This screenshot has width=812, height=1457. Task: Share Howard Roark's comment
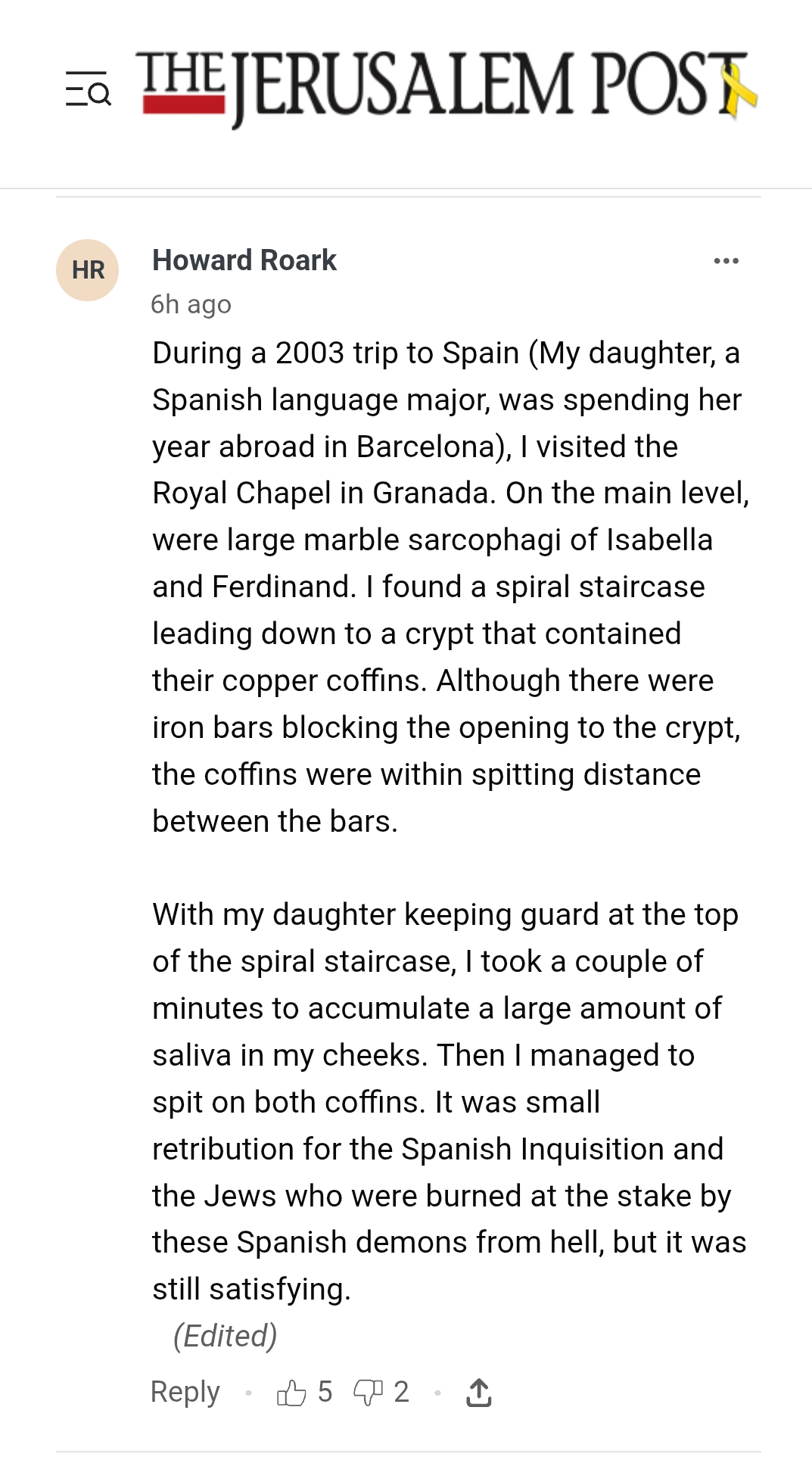(478, 1392)
